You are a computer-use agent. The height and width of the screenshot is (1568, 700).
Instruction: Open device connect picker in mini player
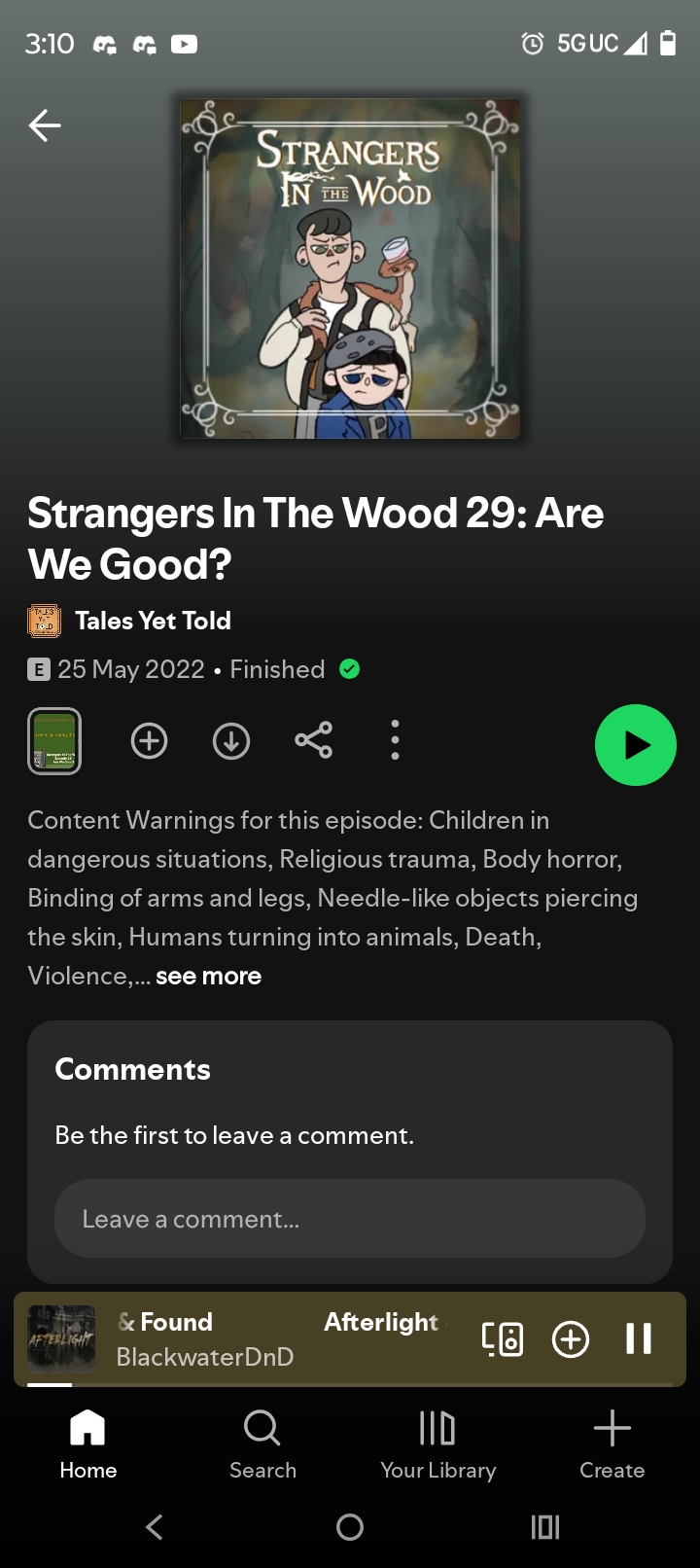click(503, 1339)
